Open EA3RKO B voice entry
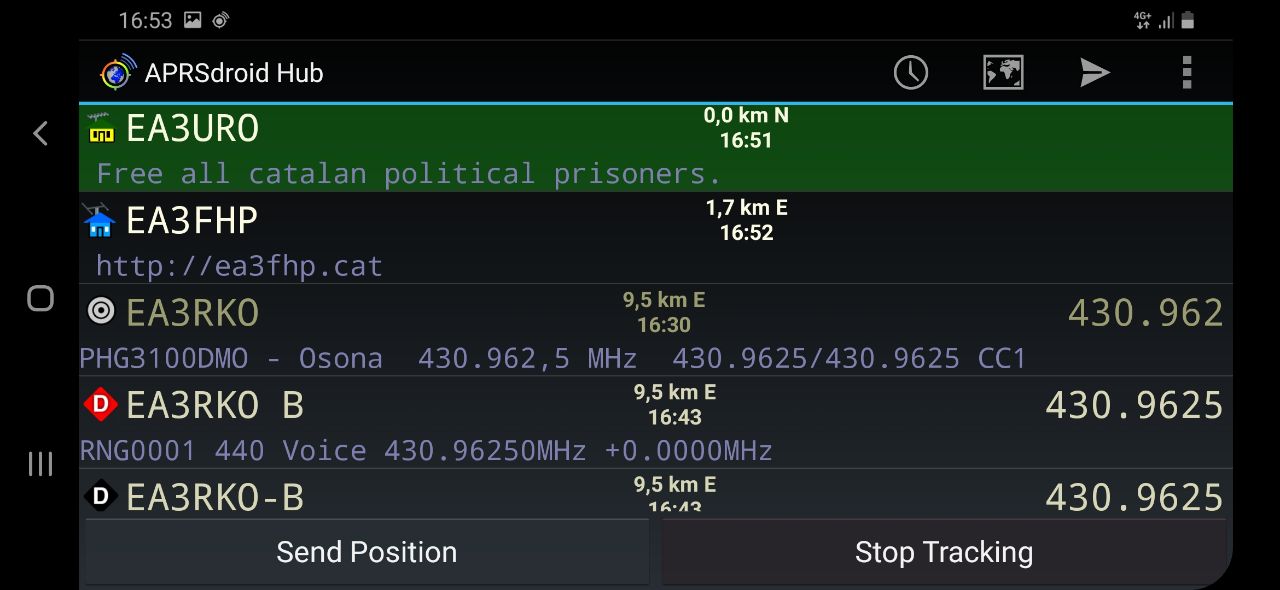The height and width of the screenshot is (590, 1280). click(x=655, y=422)
